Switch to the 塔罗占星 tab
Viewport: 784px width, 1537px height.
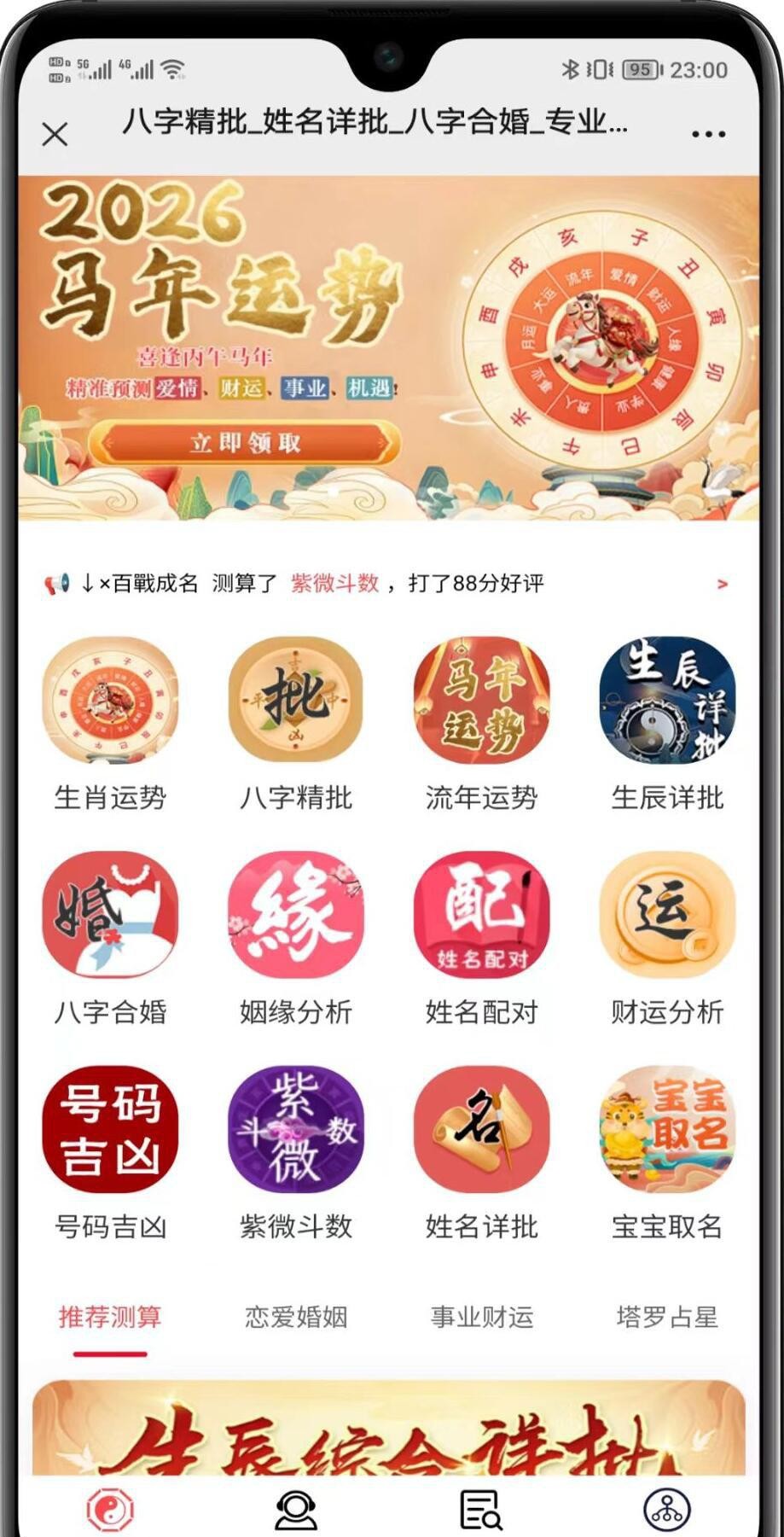point(666,1317)
